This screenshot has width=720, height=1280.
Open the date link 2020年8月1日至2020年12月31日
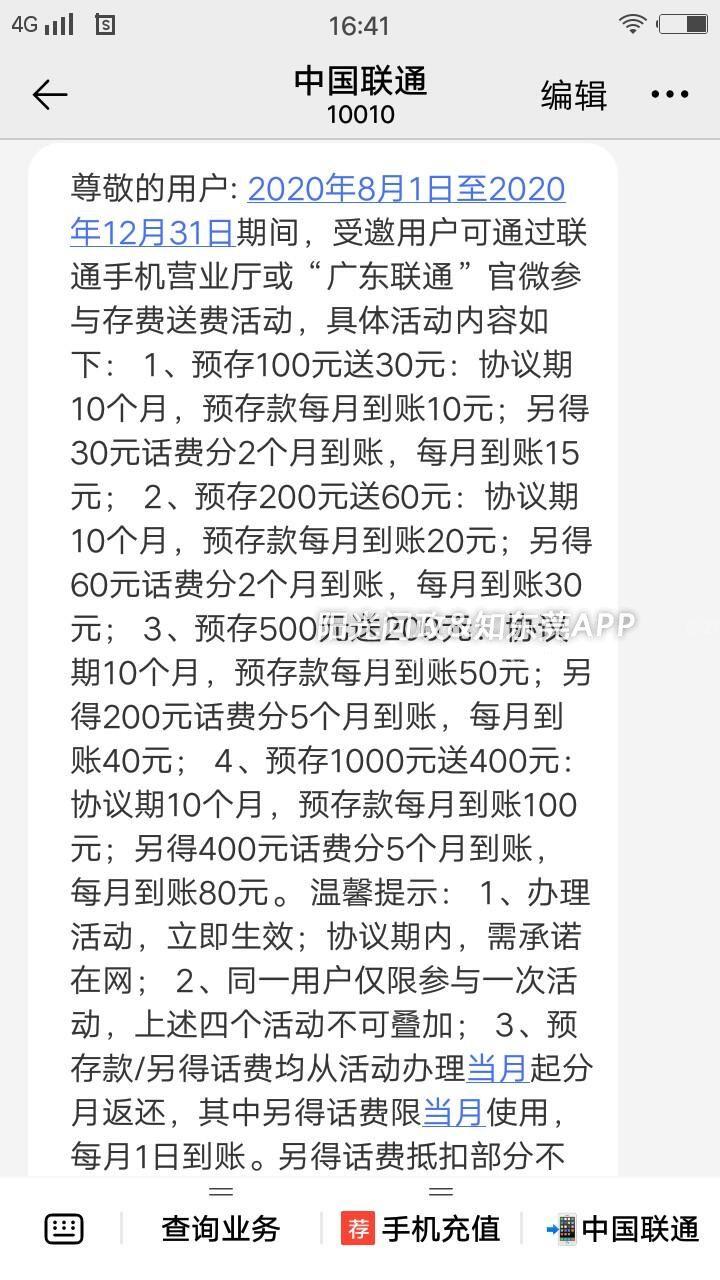click(x=405, y=189)
